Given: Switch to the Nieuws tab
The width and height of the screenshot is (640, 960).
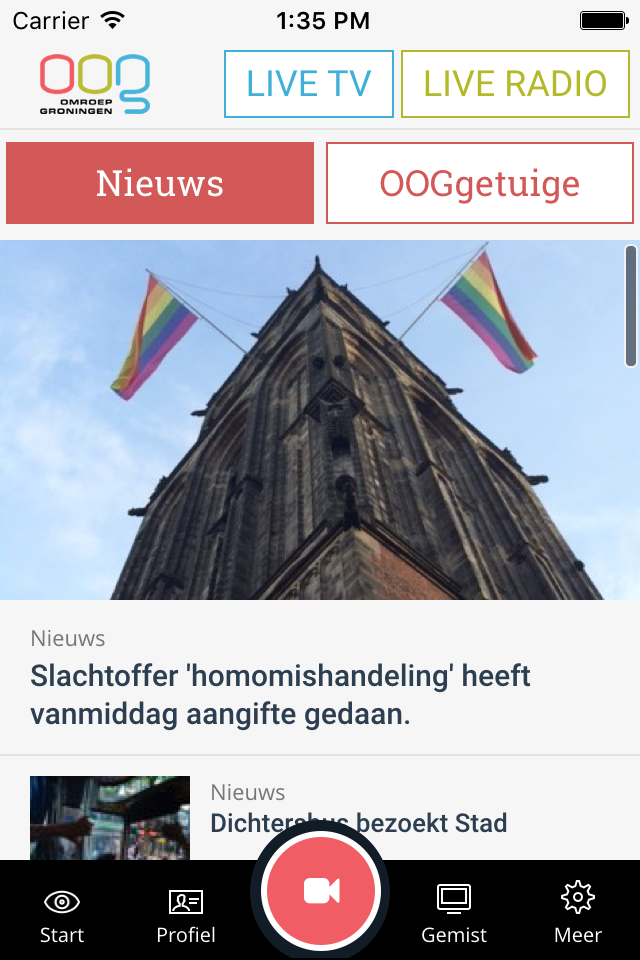Looking at the screenshot, I should [x=160, y=183].
